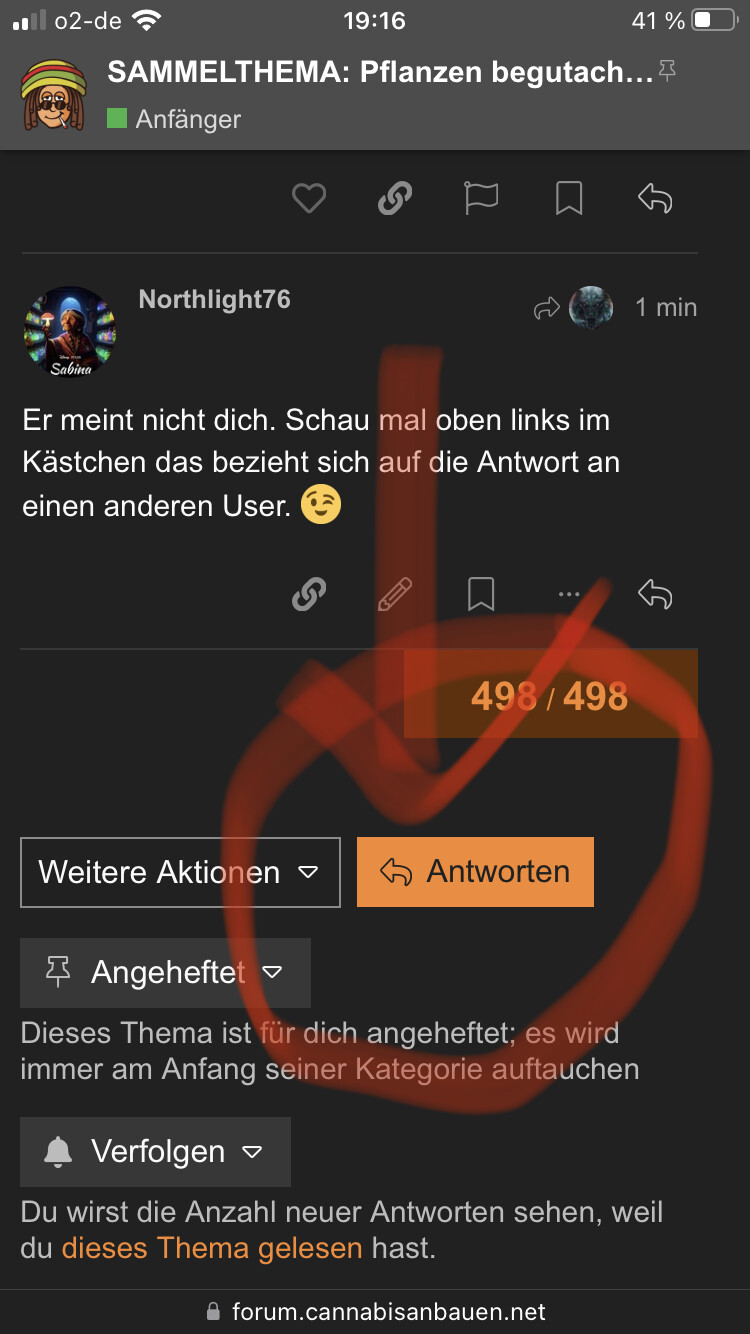
Task: Jump to top via SAMMELTHEMA topic title
Action: 380,72
